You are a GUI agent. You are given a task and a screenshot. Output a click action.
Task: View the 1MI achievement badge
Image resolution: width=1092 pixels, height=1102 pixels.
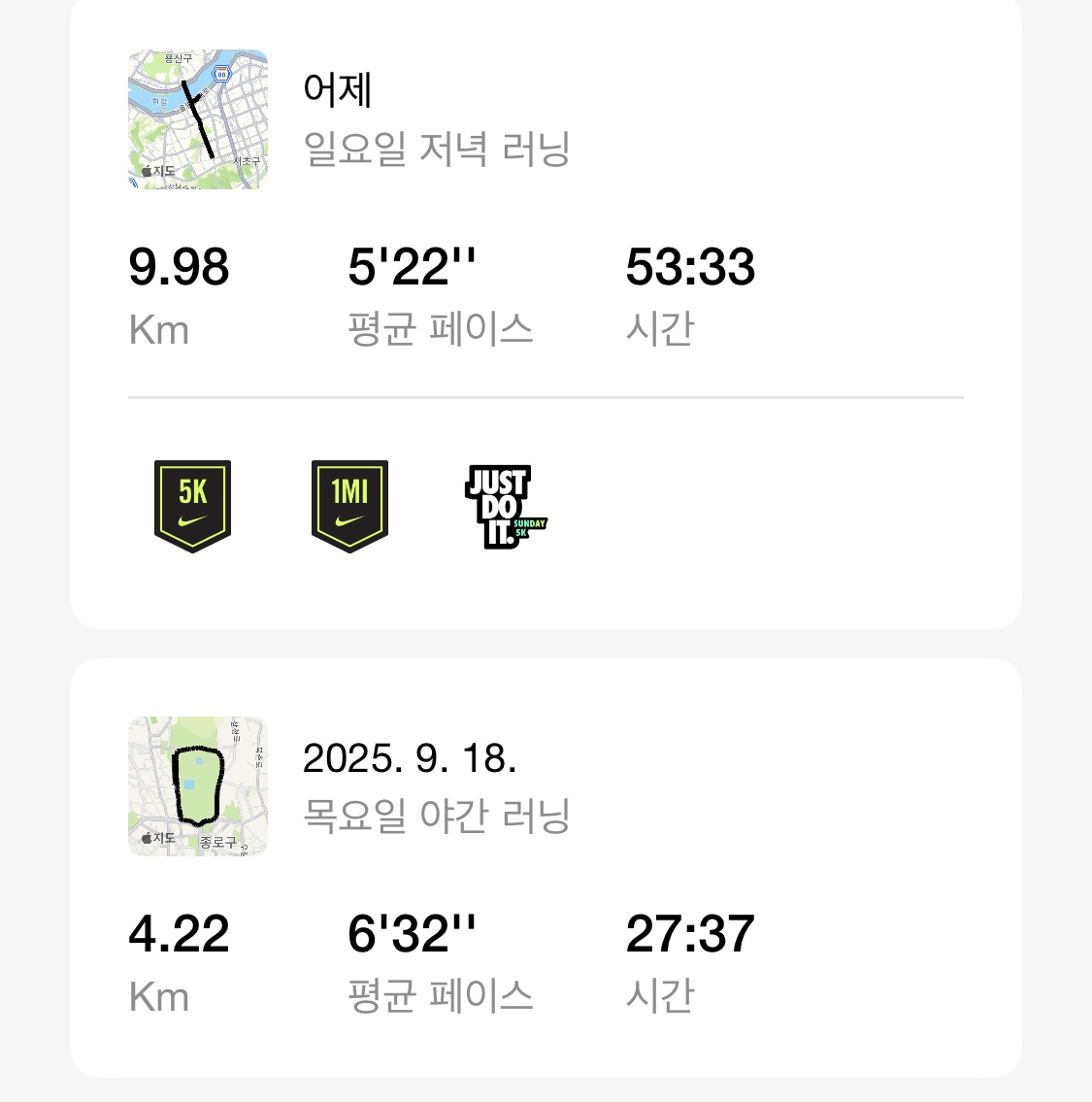point(349,506)
